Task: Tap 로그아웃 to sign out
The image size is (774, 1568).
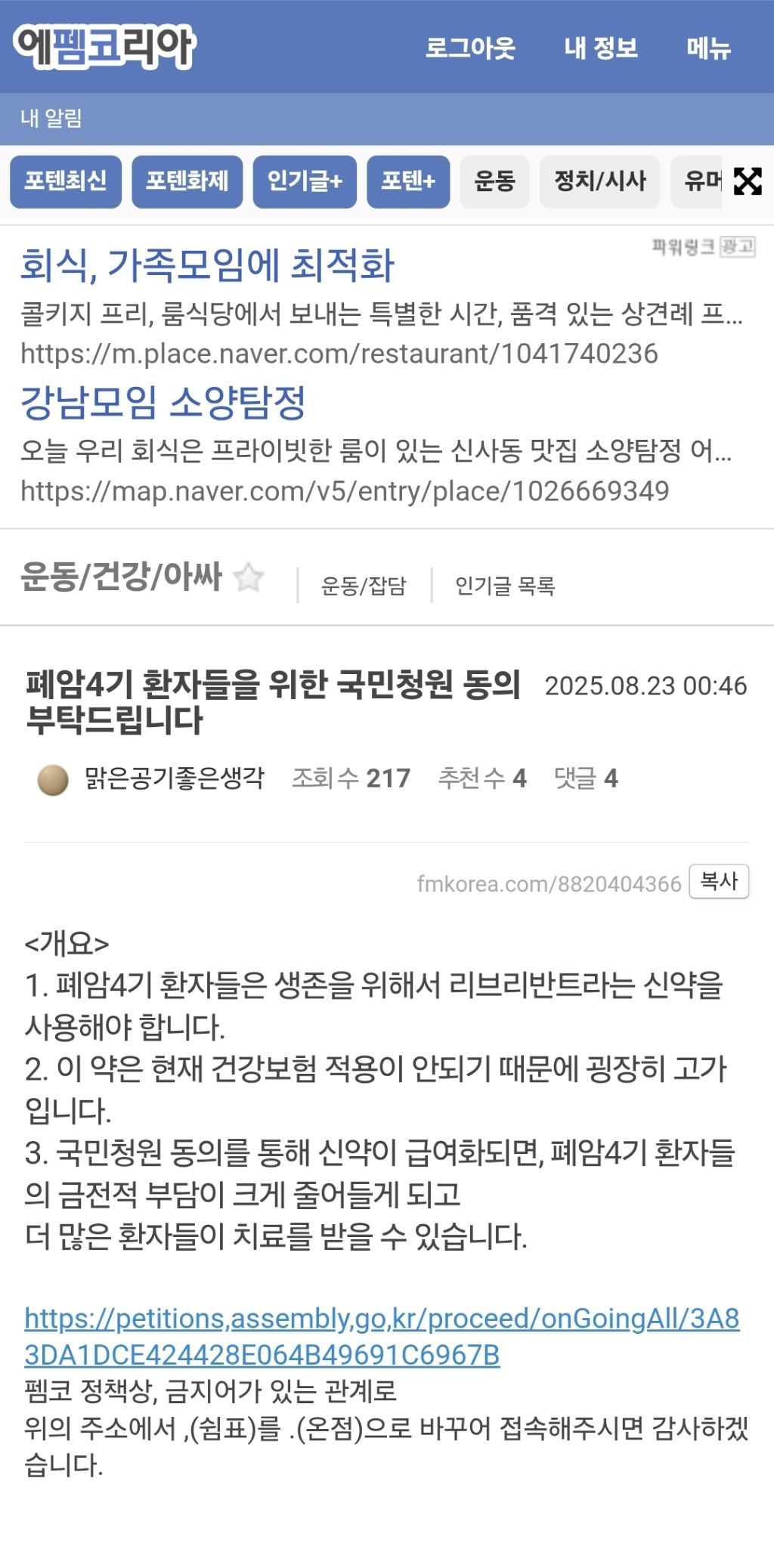Action: tap(469, 48)
